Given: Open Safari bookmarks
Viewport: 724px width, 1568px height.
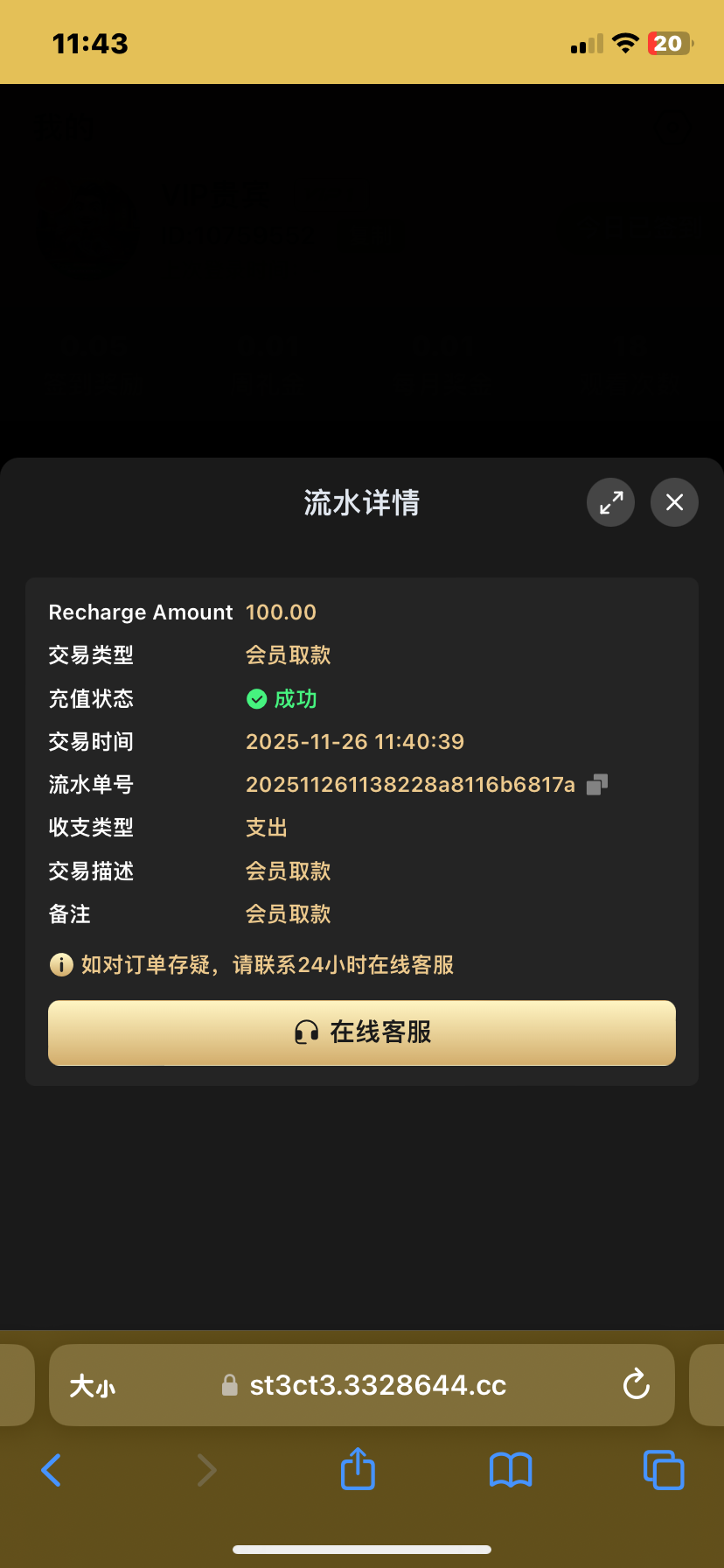Looking at the screenshot, I should [x=511, y=1470].
